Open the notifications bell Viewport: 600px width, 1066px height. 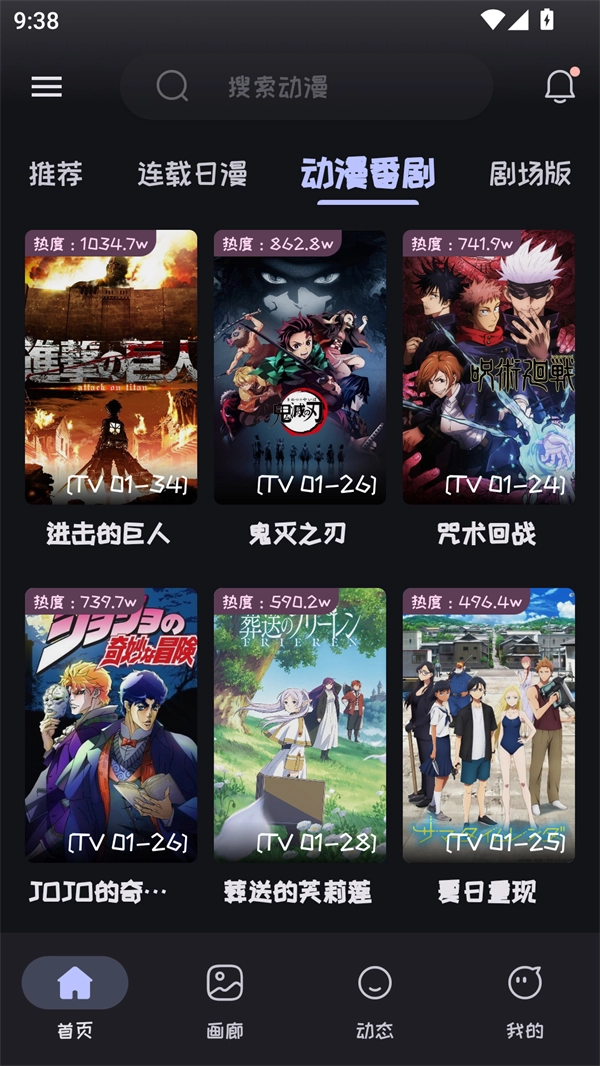pyautogui.click(x=560, y=87)
